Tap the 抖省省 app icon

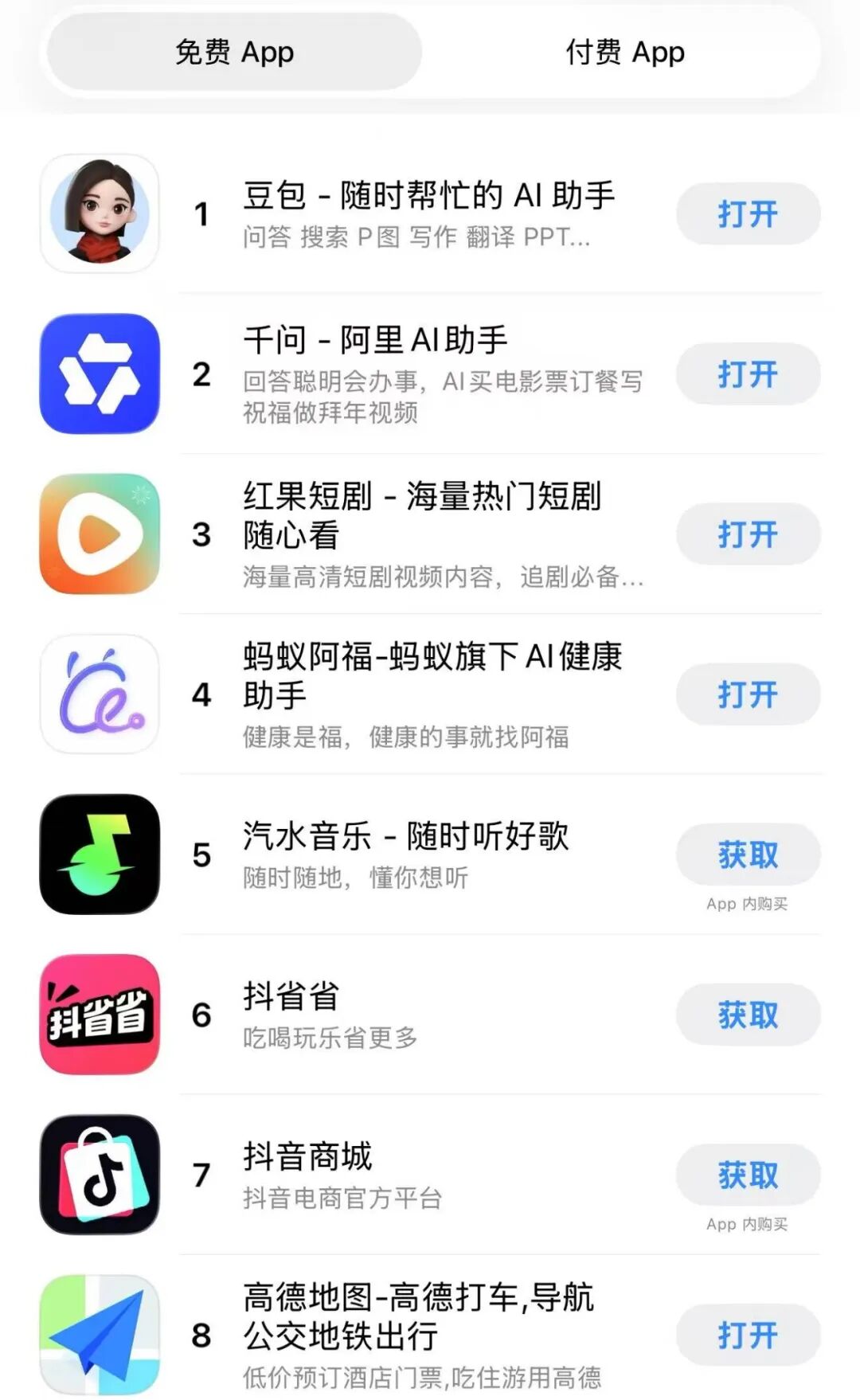click(x=97, y=1015)
